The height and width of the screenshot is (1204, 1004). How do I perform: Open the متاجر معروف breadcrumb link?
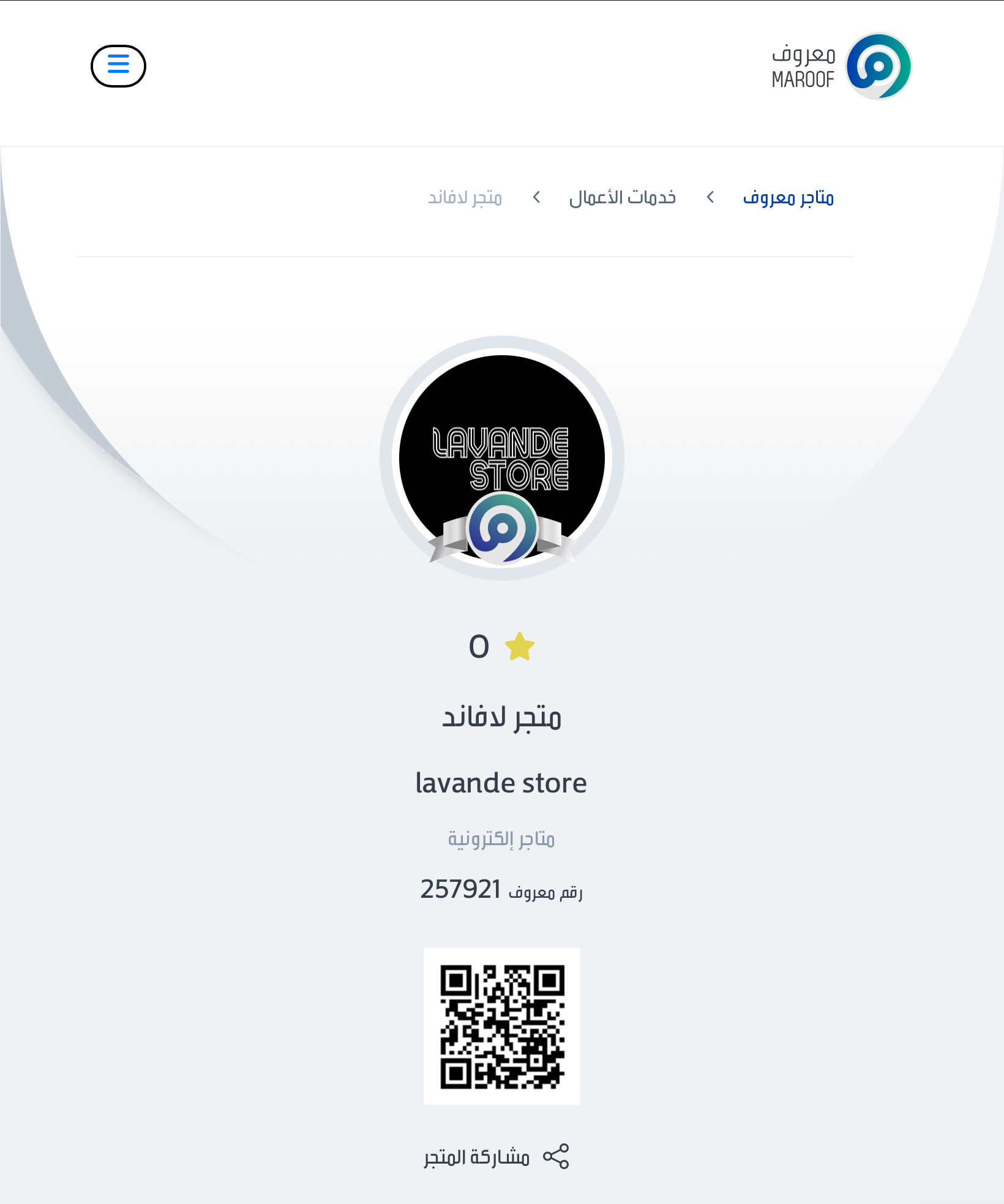[788, 198]
